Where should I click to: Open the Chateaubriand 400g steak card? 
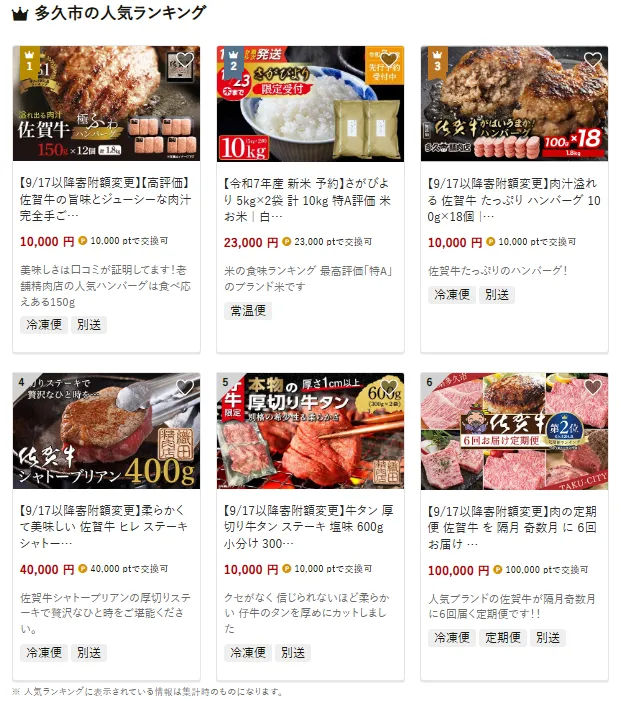(x=106, y=432)
